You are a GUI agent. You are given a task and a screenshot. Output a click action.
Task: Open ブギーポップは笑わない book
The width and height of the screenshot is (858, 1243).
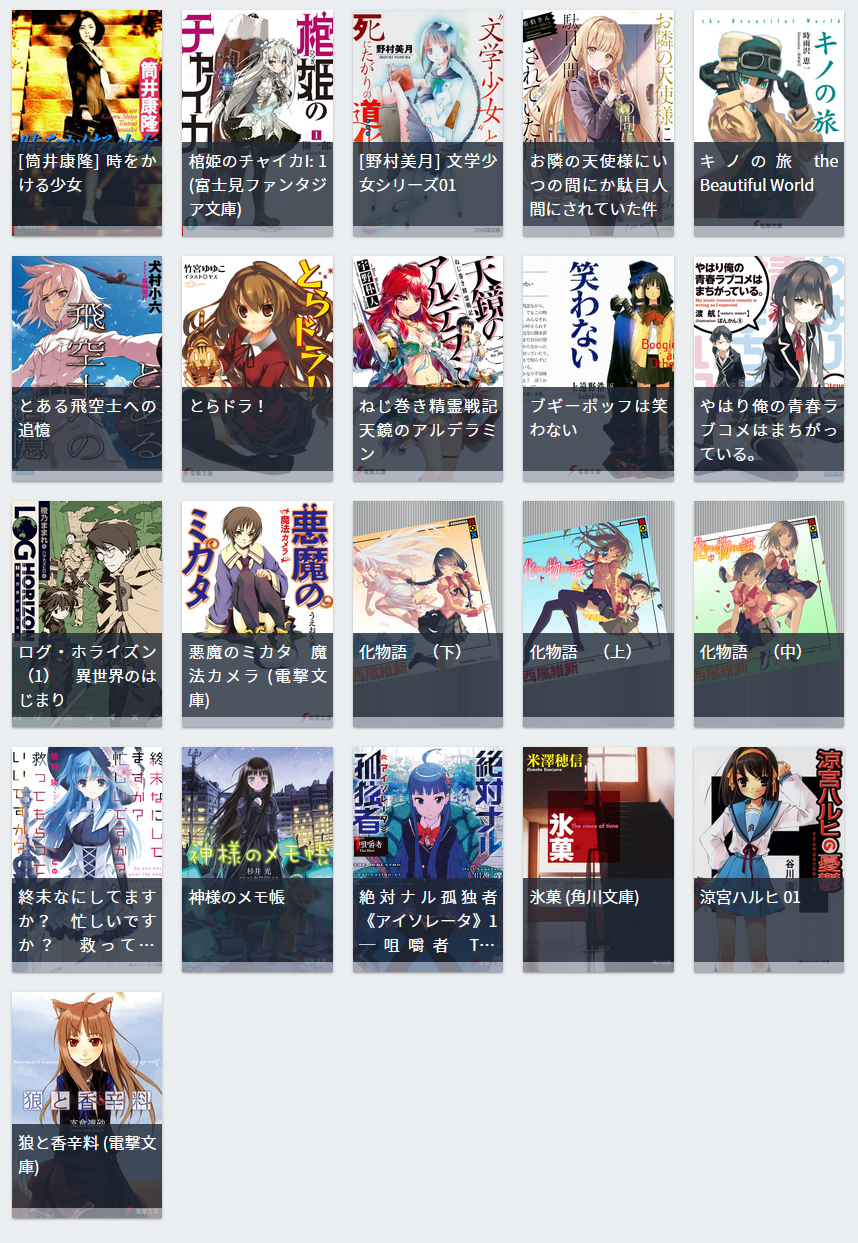(598, 368)
